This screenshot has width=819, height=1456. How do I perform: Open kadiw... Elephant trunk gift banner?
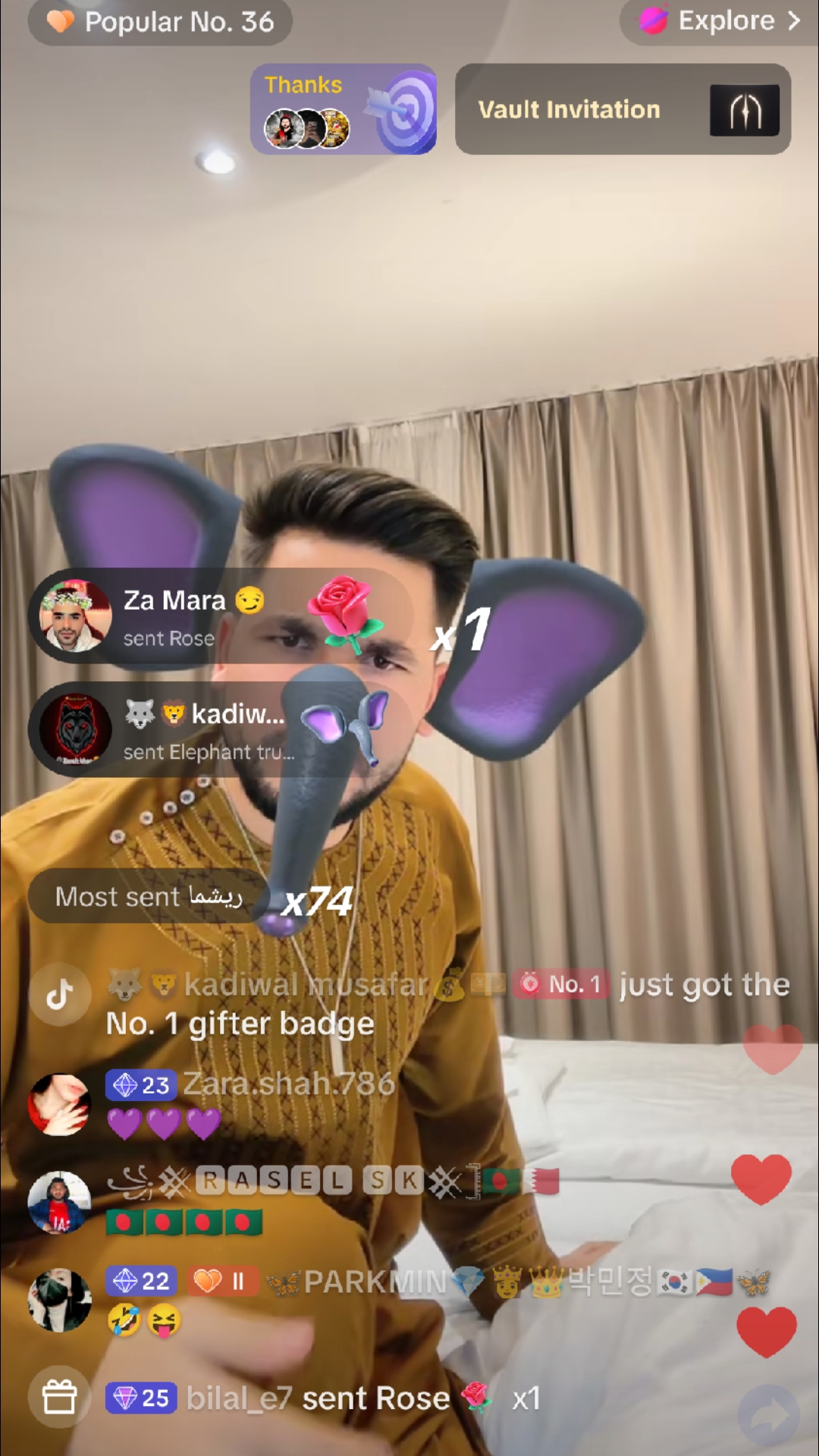pyautogui.click(x=220, y=730)
